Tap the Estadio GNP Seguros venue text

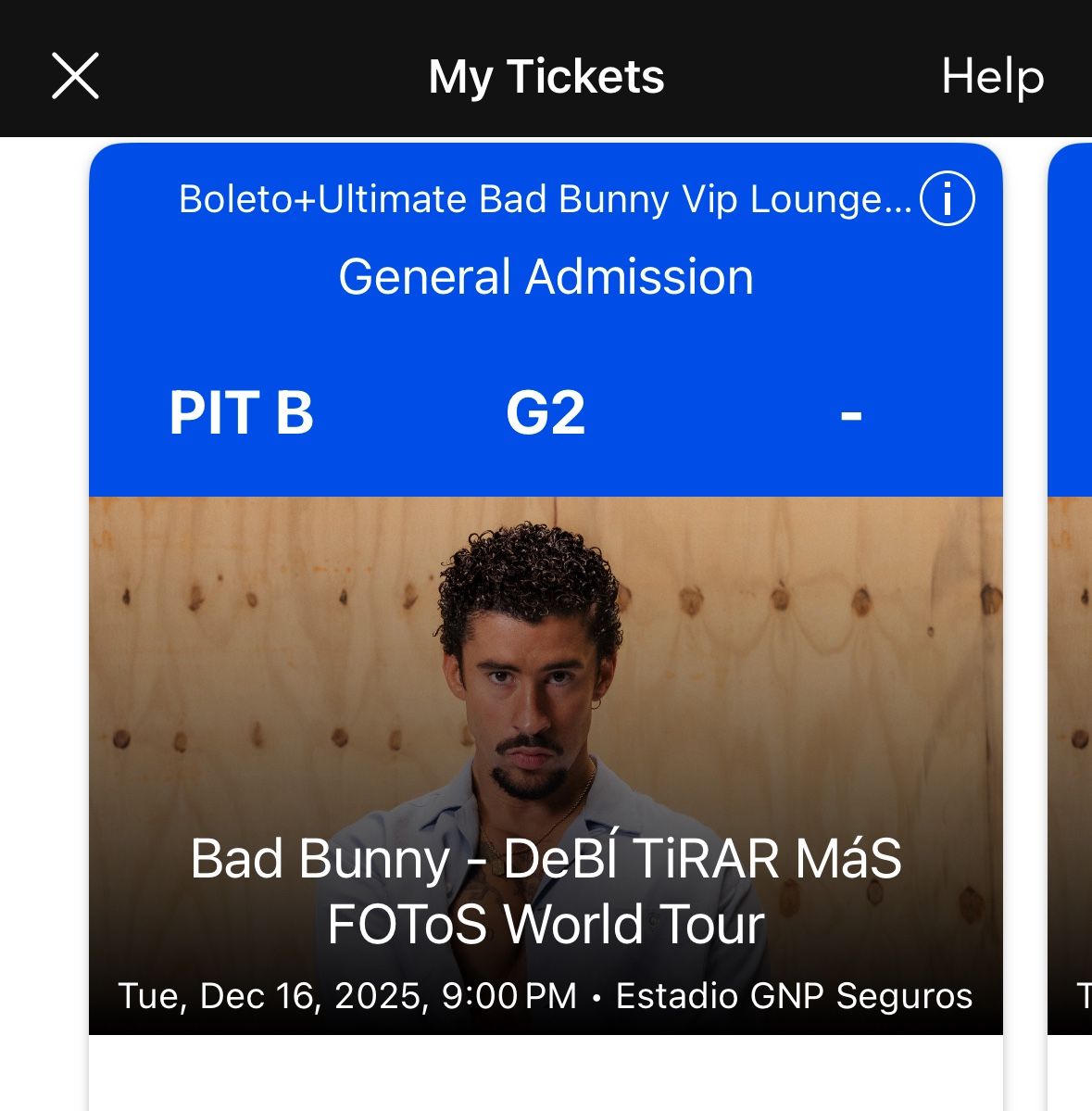pos(796,997)
